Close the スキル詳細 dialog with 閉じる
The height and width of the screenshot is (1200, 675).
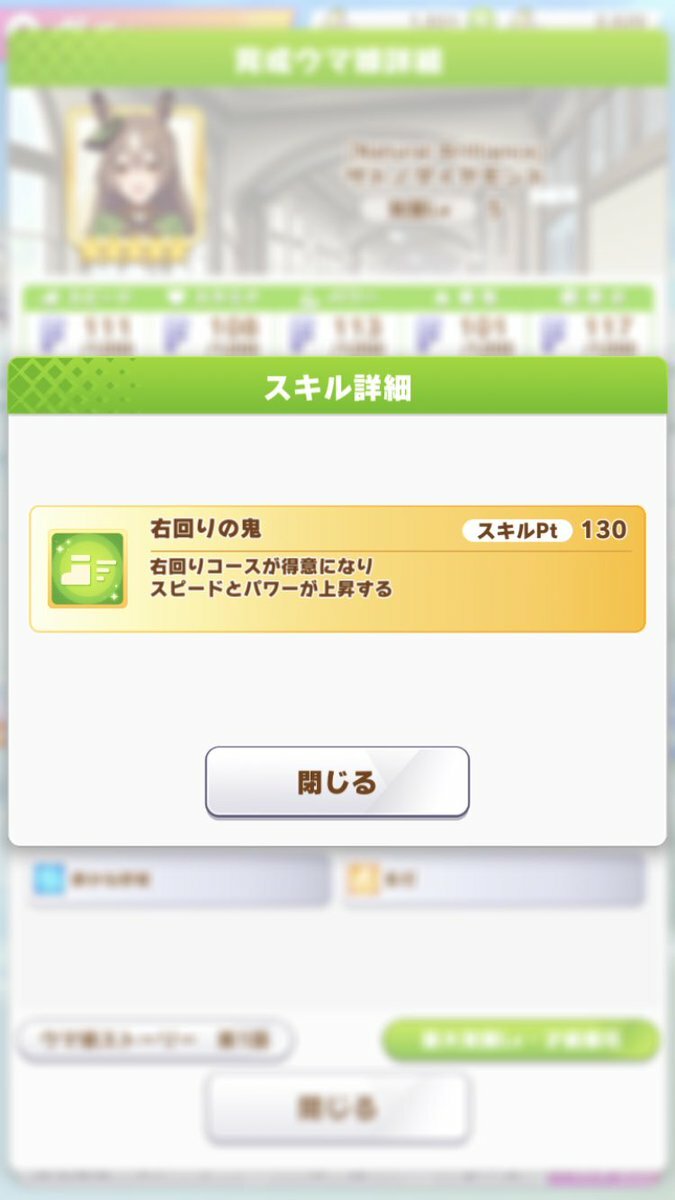coord(337,781)
